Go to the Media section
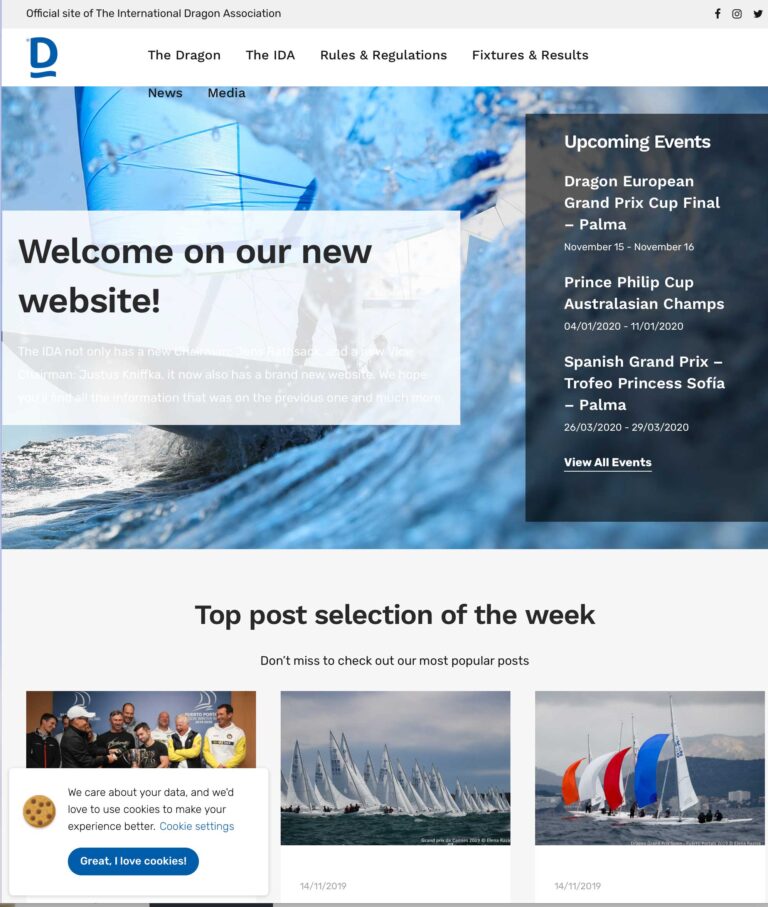768x907 pixels. (226, 93)
